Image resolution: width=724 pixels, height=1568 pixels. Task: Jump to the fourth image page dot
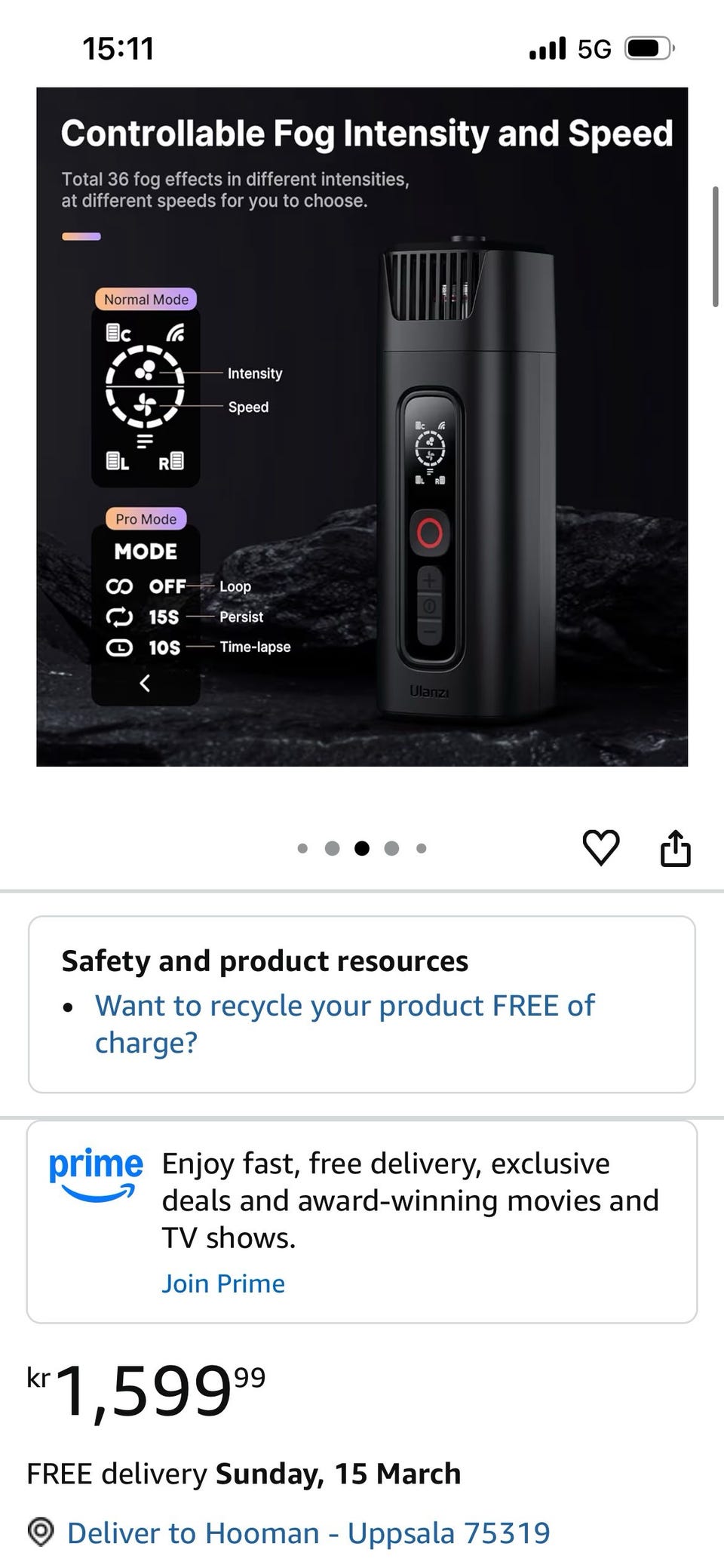pyautogui.click(x=391, y=848)
